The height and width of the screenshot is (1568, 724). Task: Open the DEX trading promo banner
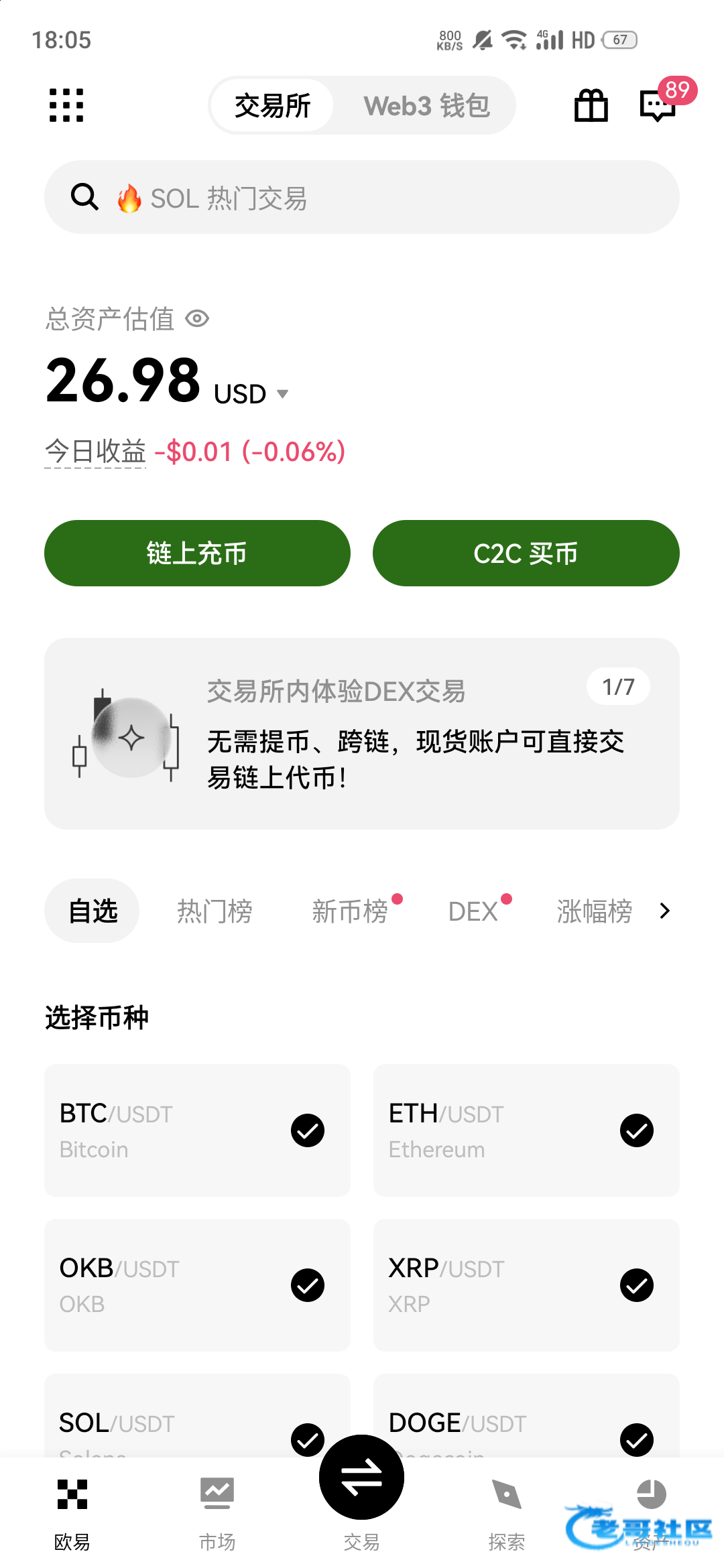point(362,734)
